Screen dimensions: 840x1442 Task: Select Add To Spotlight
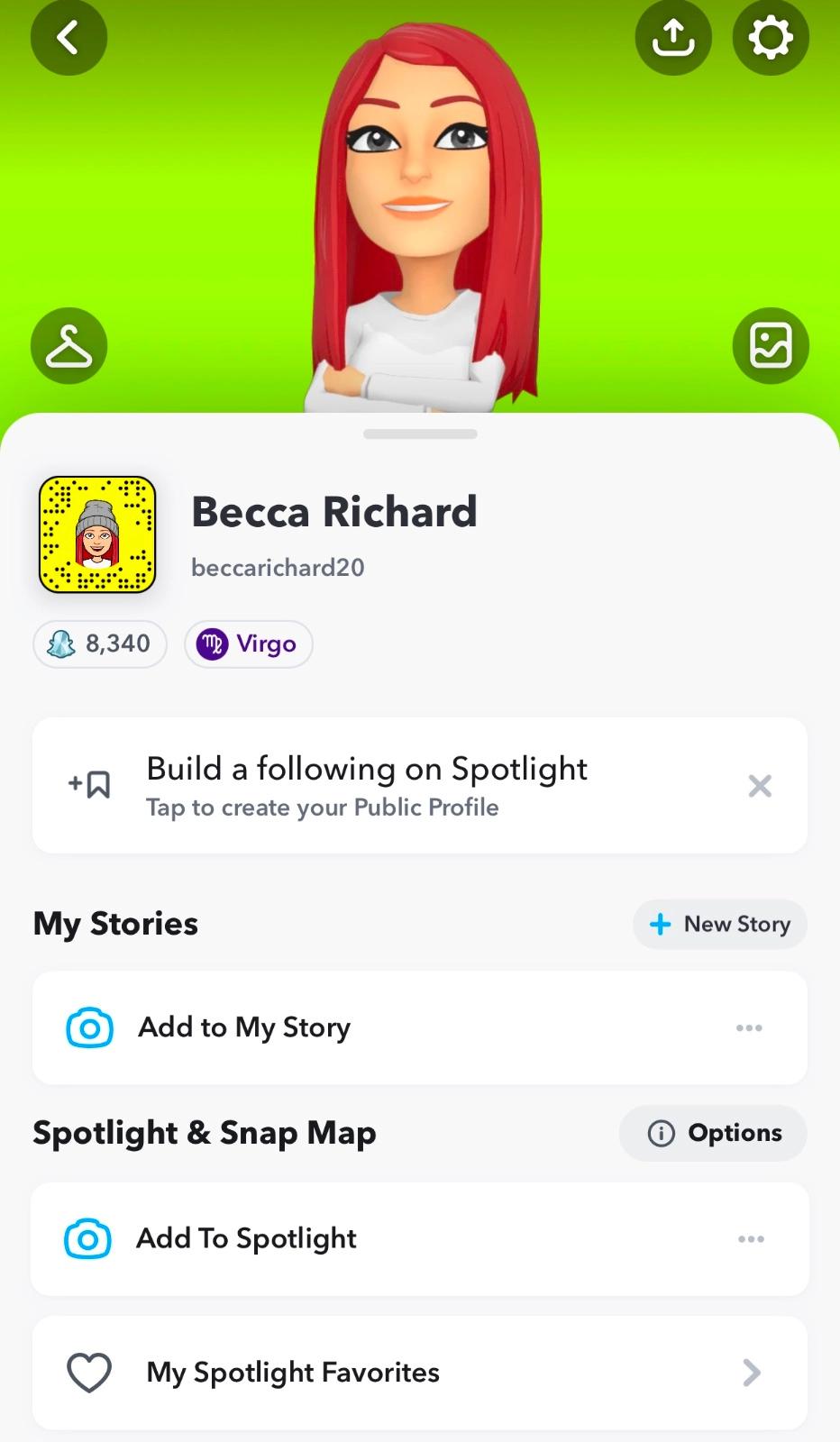point(245,1238)
